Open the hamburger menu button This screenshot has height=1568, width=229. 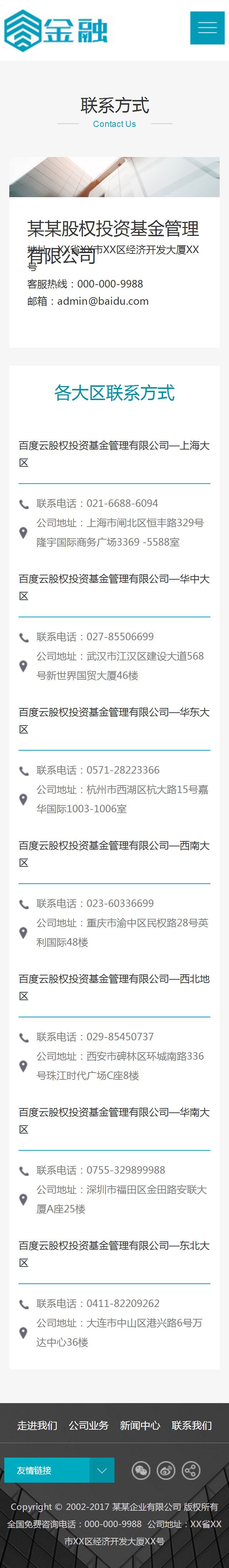tap(207, 28)
